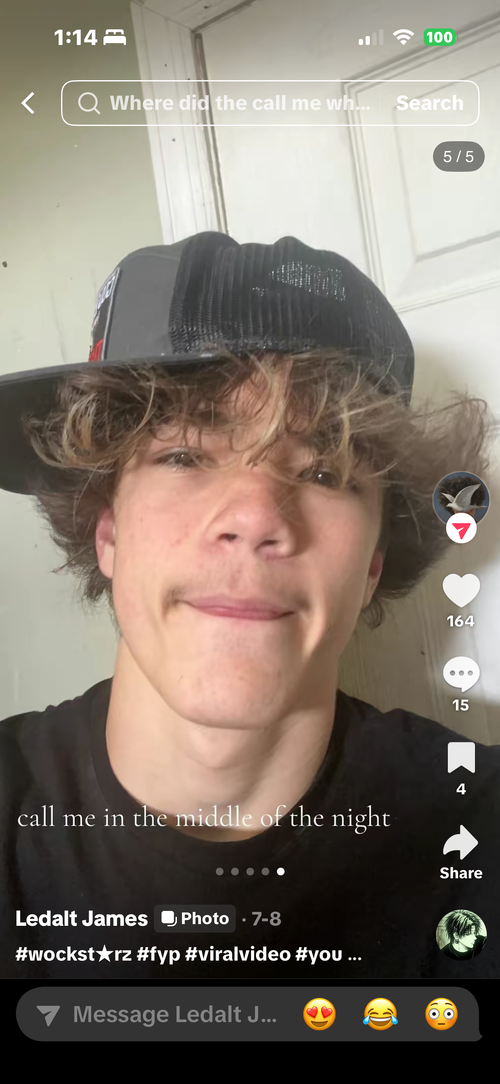Open Ledalt James's profile from the username
Image resolution: width=500 pixels, height=1084 pixels.
click(x=82, y=919)
